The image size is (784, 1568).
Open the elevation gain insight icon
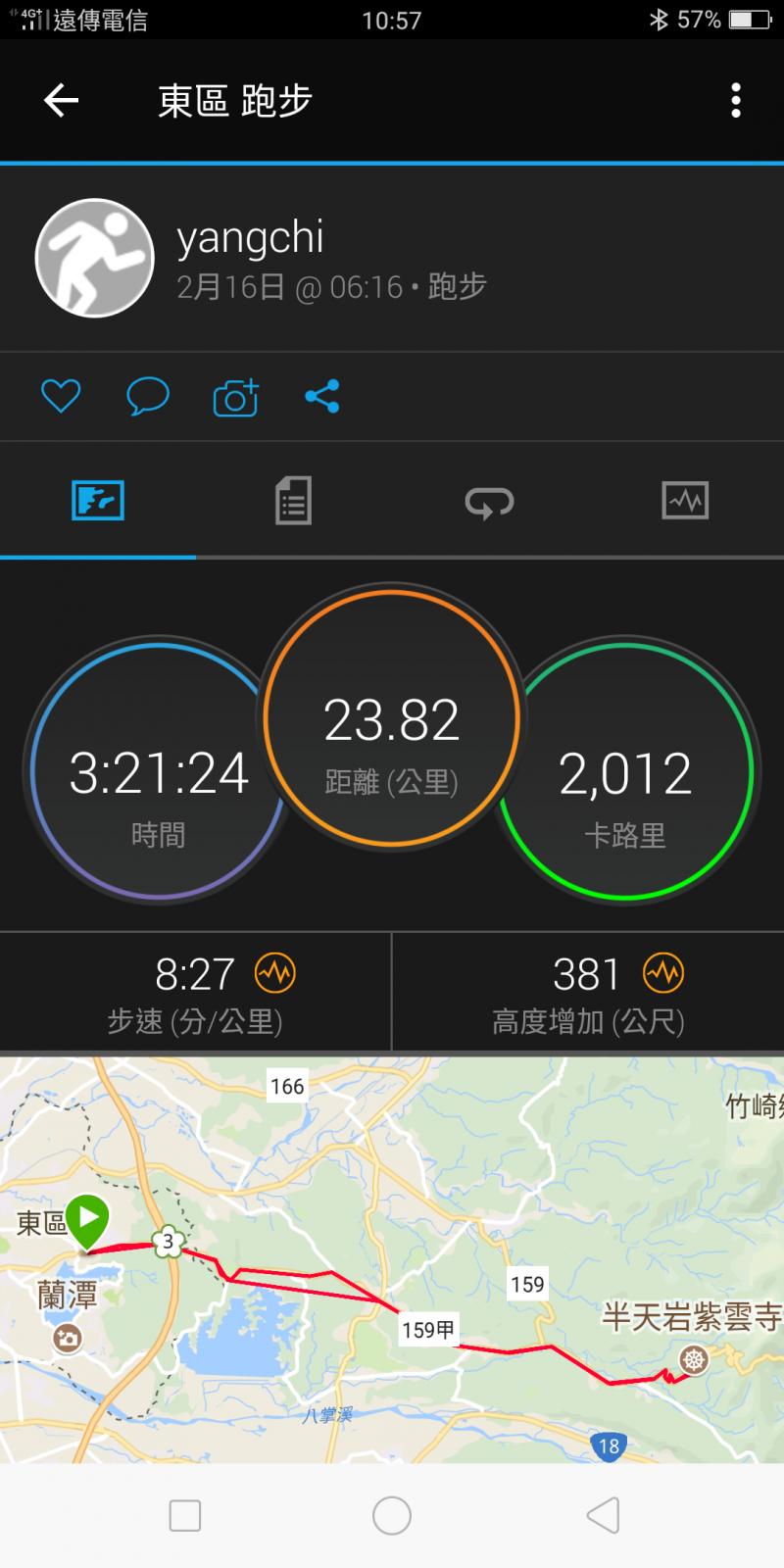[x=663, y=973]
